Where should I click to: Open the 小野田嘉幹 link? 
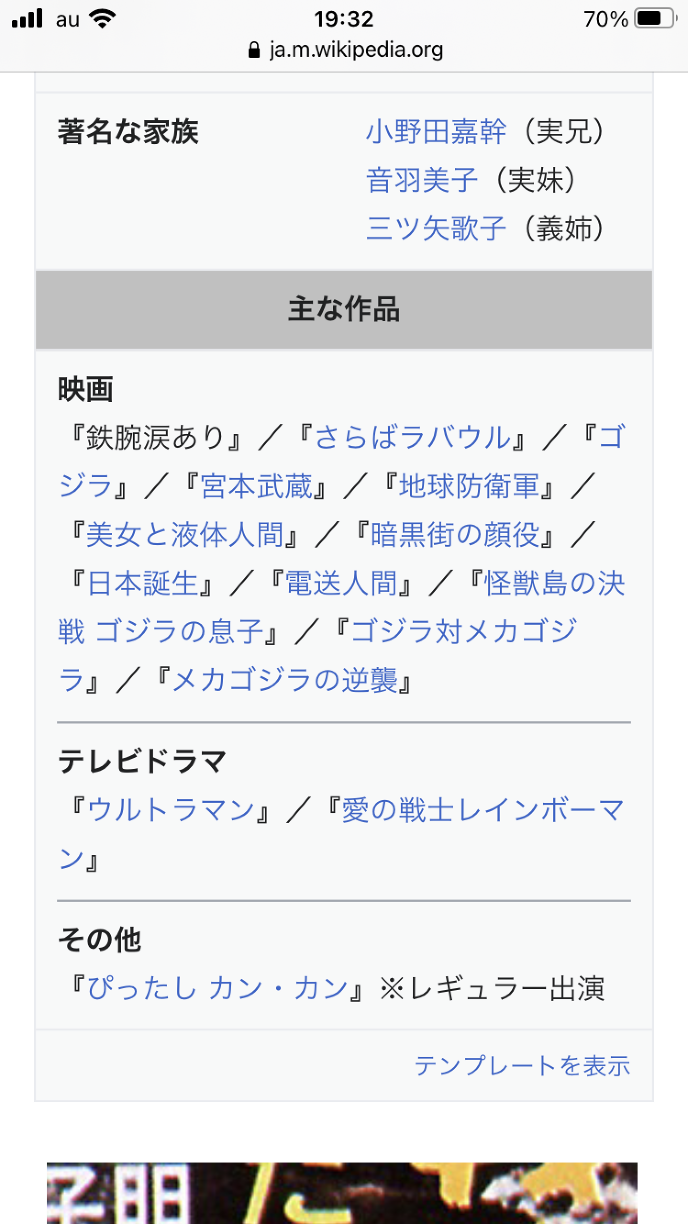click(x=436, y=131)
